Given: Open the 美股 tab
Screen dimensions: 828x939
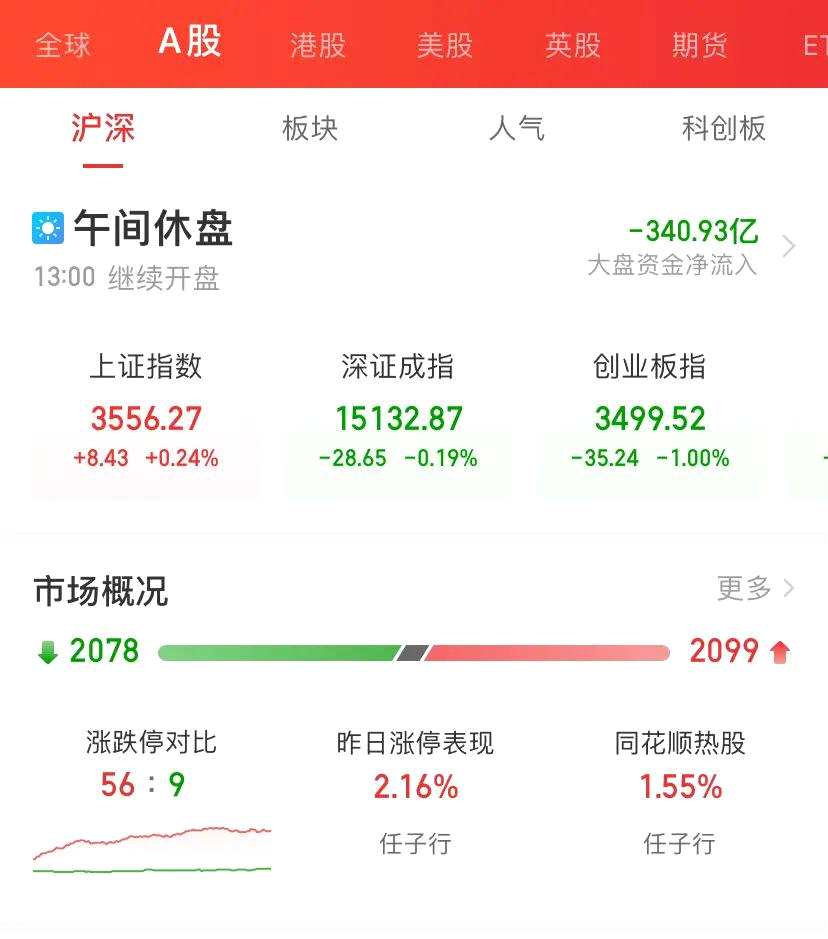Looking at the screenshot, I should point(445,46).
